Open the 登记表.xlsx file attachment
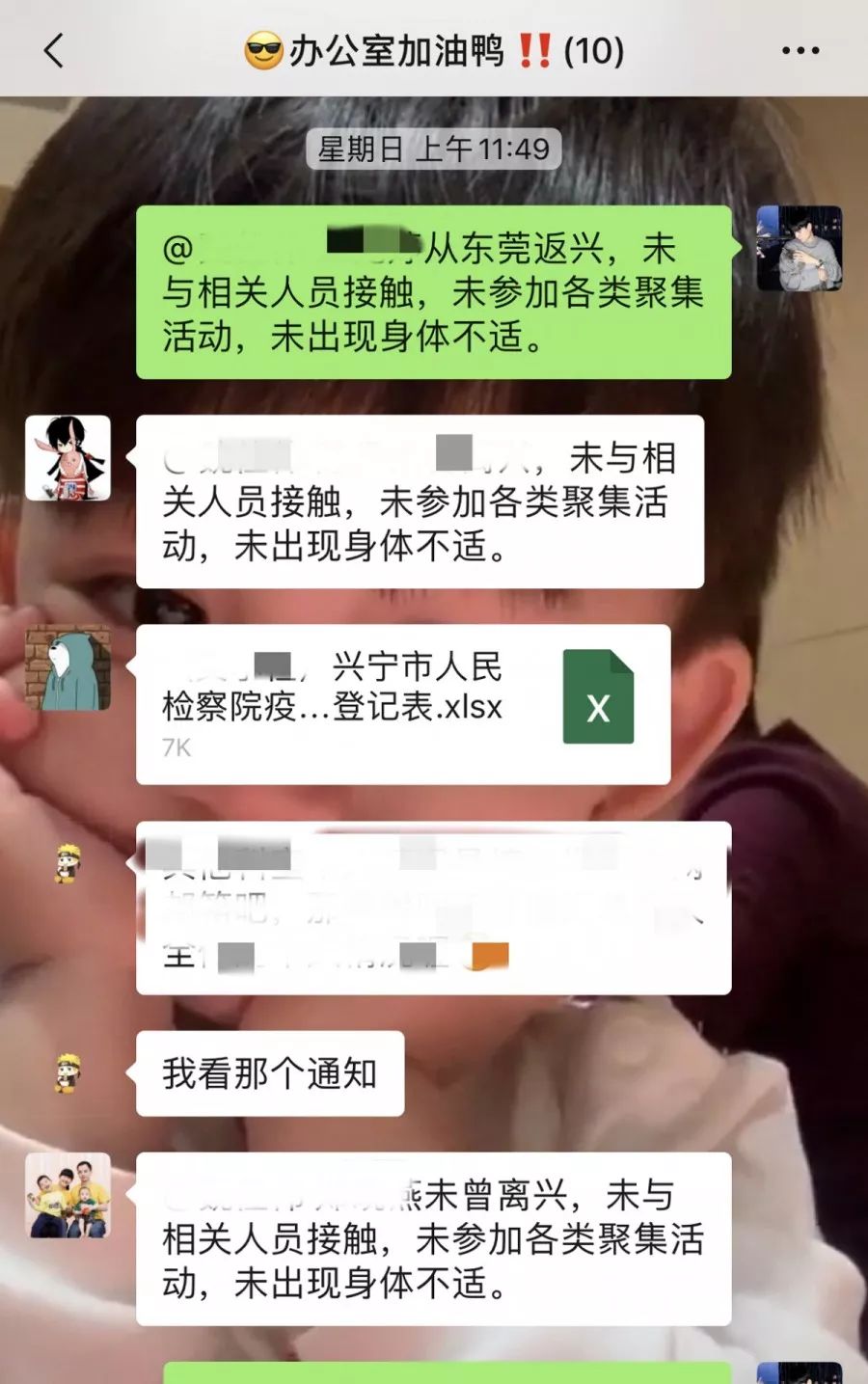Screen dimensions: 868x1384 coord(403,703)
